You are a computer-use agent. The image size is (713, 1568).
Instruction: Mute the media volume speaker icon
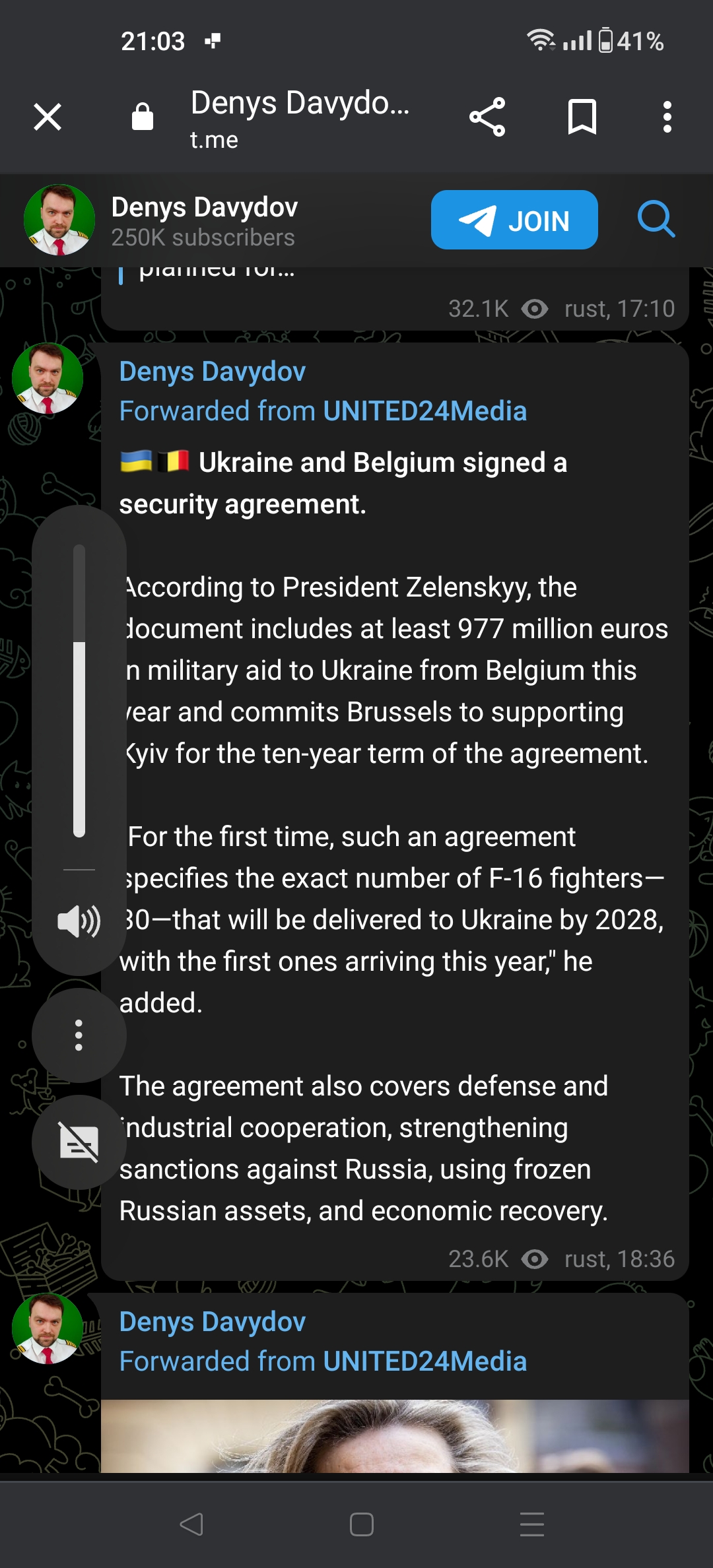point(79,921)
